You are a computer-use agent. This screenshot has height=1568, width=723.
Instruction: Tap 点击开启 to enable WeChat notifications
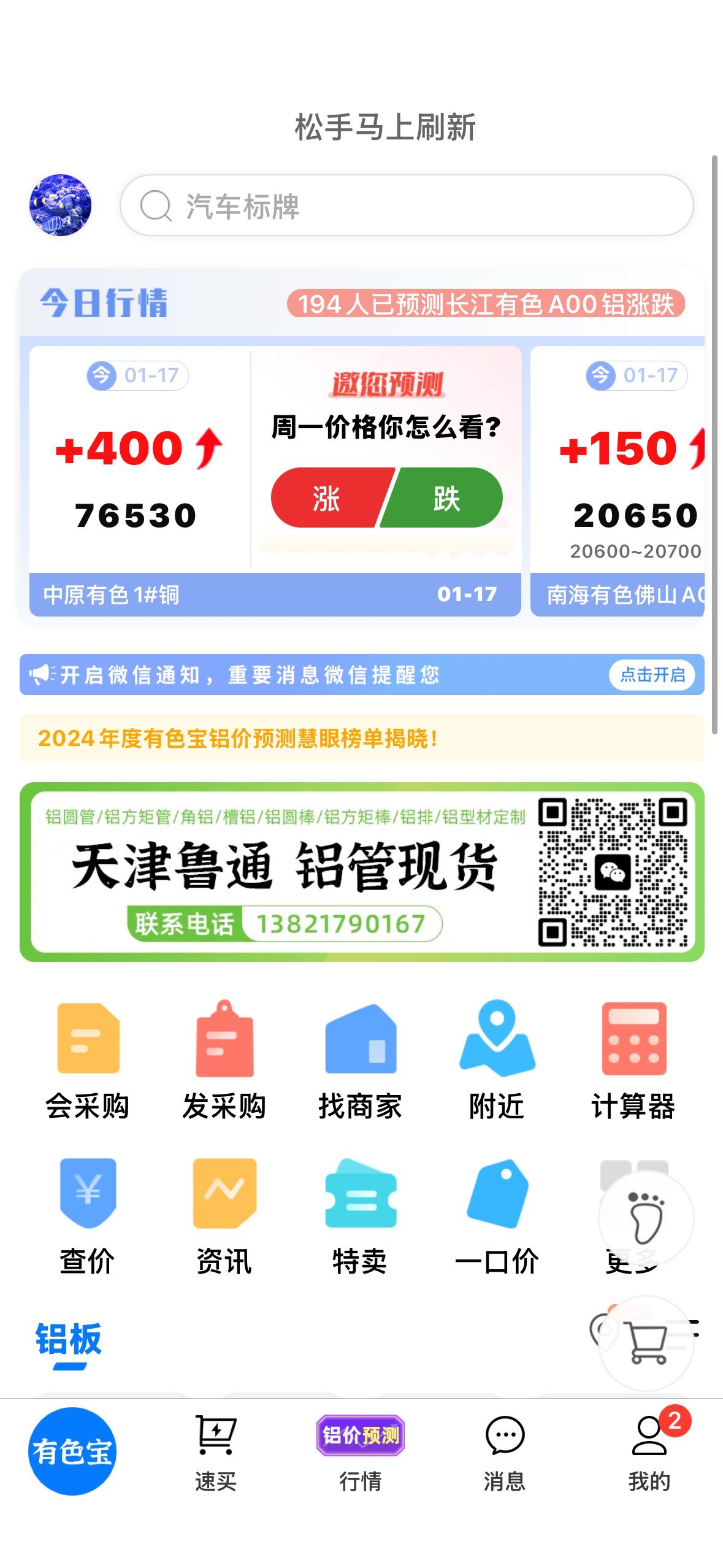coord(652,675)
